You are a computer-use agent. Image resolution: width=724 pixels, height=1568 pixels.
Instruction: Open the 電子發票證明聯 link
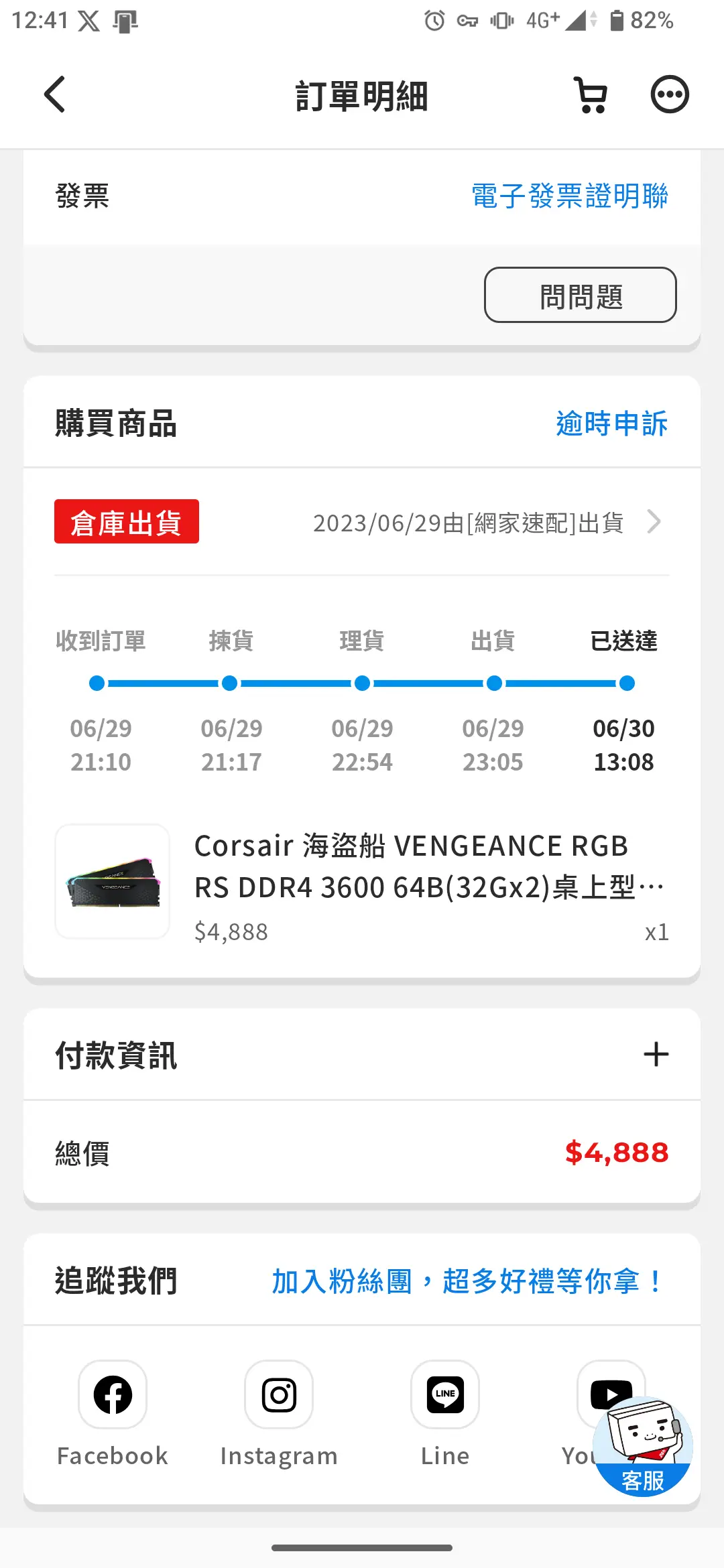coord(569,196)
